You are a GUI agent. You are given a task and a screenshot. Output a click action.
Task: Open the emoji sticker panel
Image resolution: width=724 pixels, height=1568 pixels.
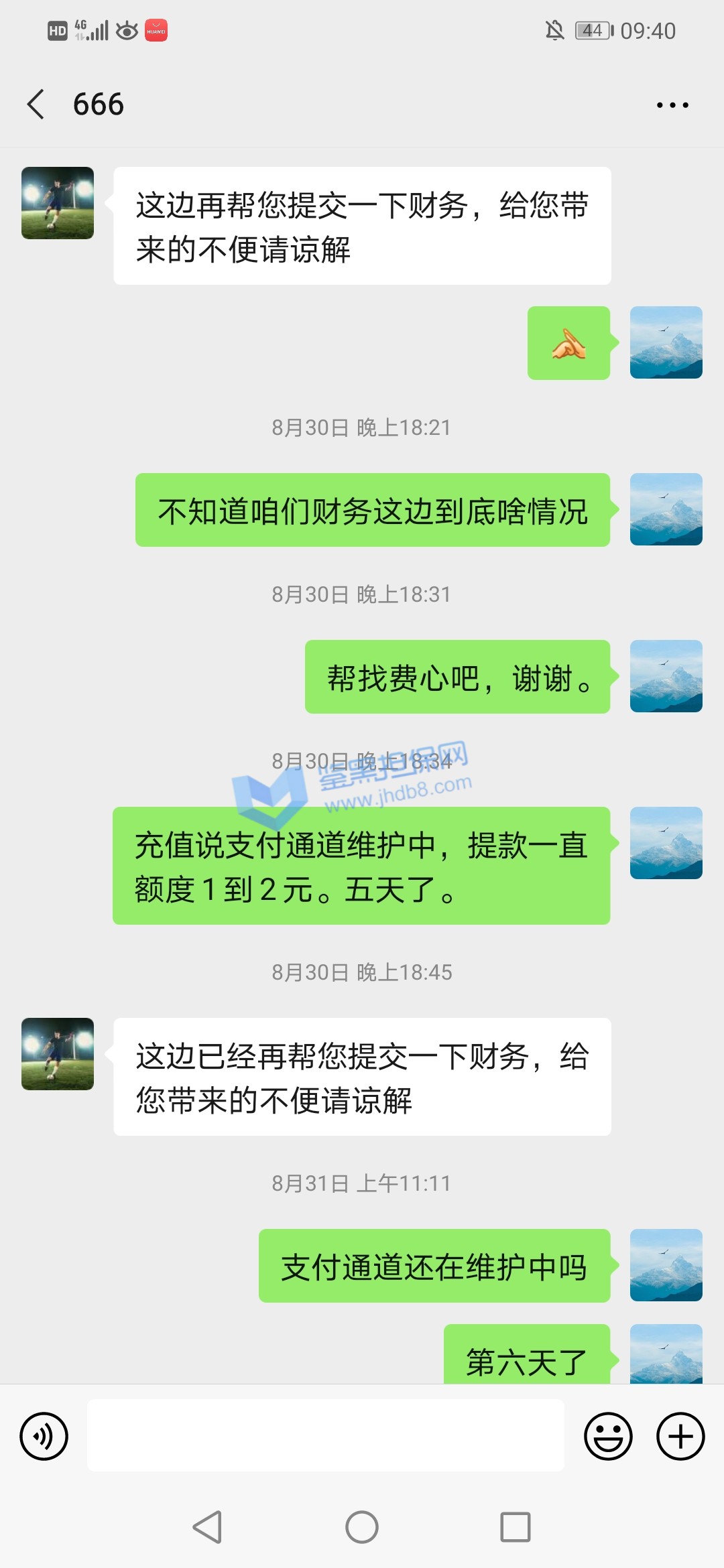click(x=608, y=1437)
